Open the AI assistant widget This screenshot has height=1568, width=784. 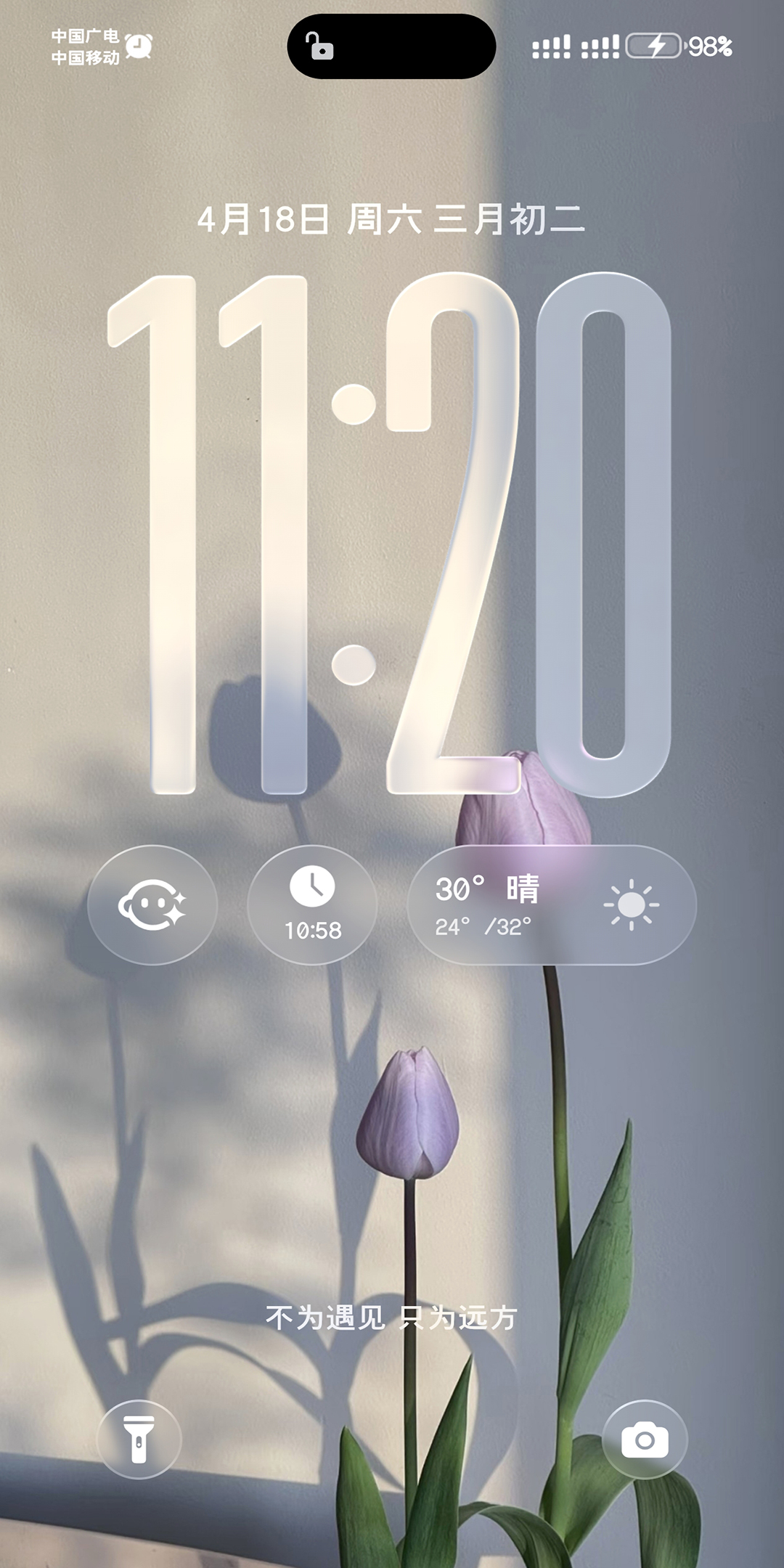pyautogui.click(x=152, y=905)
